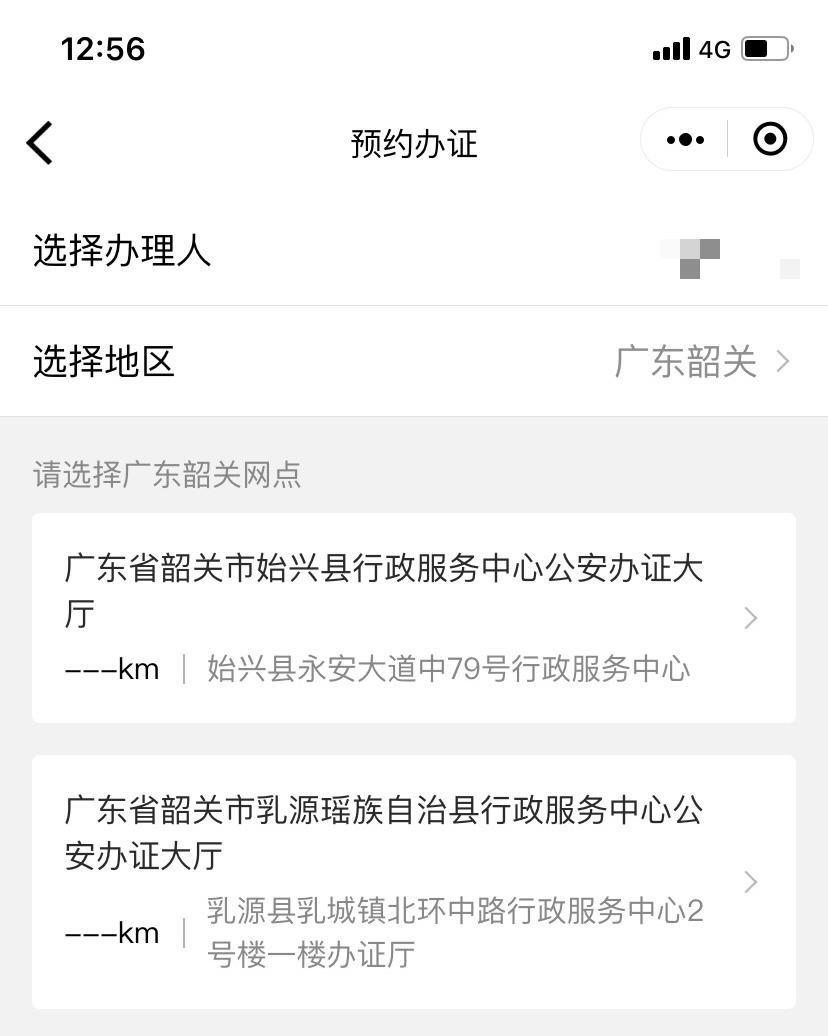Open the 选择办理人 row
The height and width of the screenshot is (1036, 828).
pyautogui.click(x=122, y=253)
